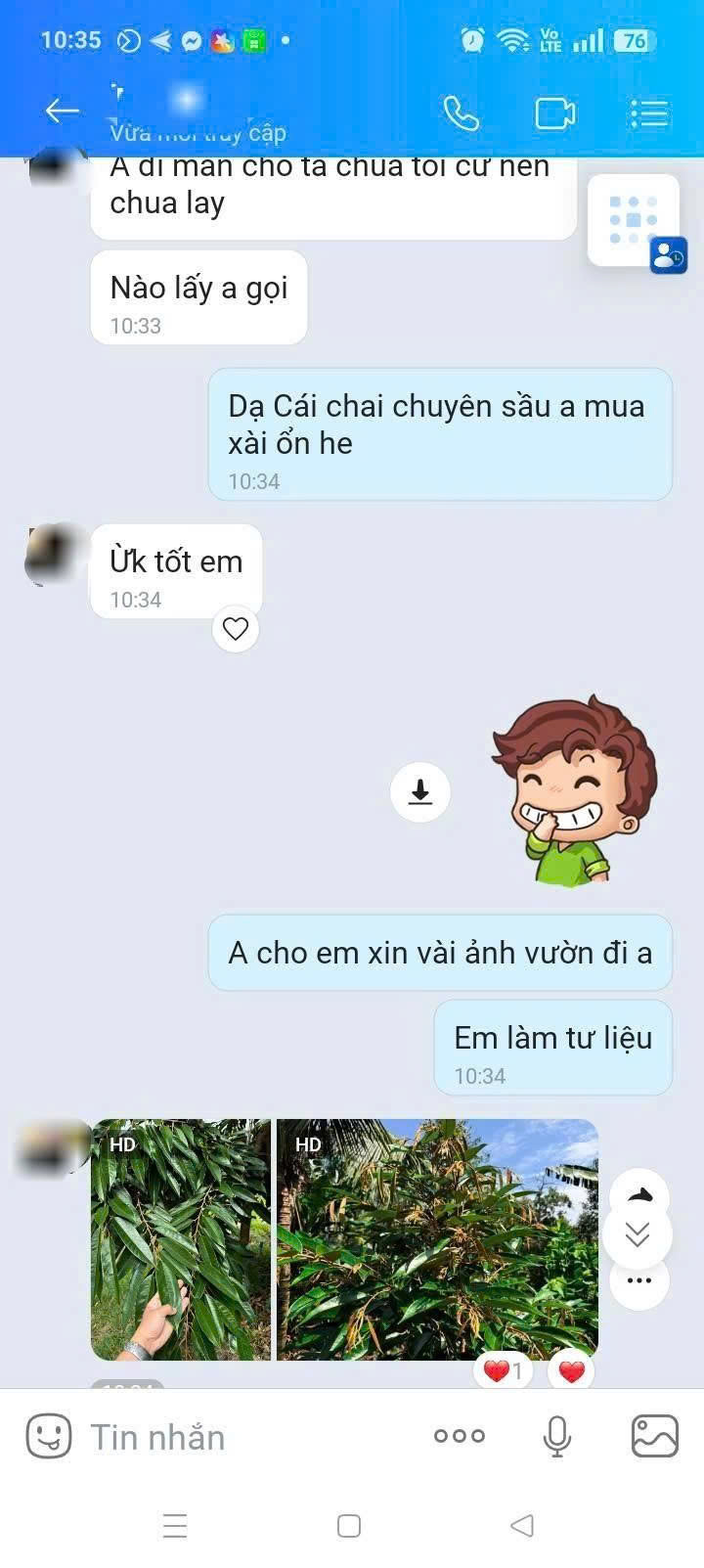Download the laughing boy sticker
Image resolution: width=704 pixels, height=1568 pixels.
coord(420,790)
